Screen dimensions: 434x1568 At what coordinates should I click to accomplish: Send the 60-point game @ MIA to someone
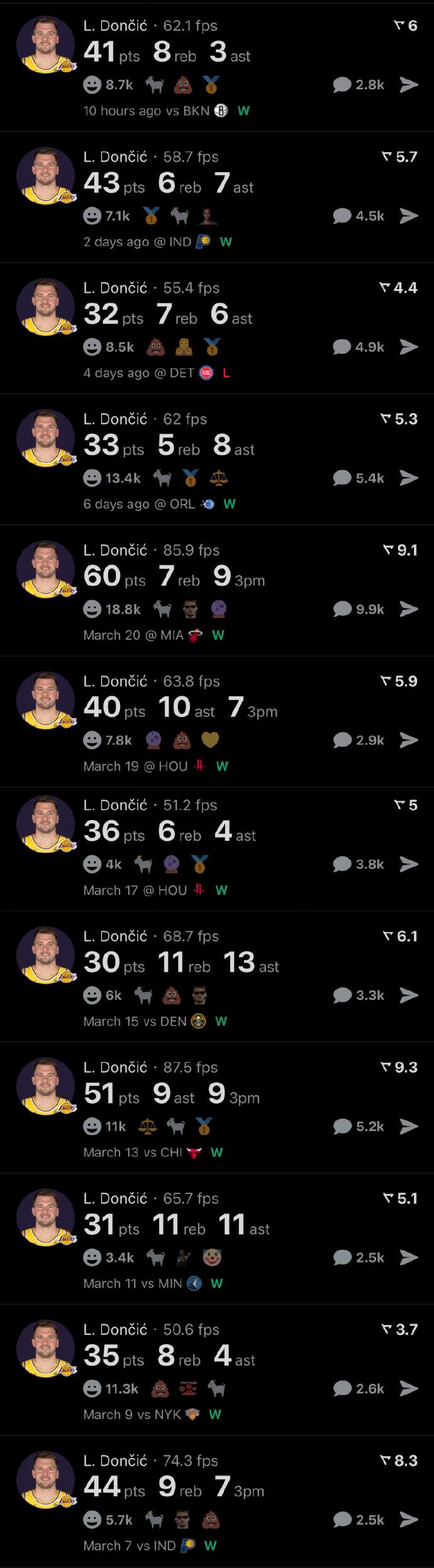(409, 609)
